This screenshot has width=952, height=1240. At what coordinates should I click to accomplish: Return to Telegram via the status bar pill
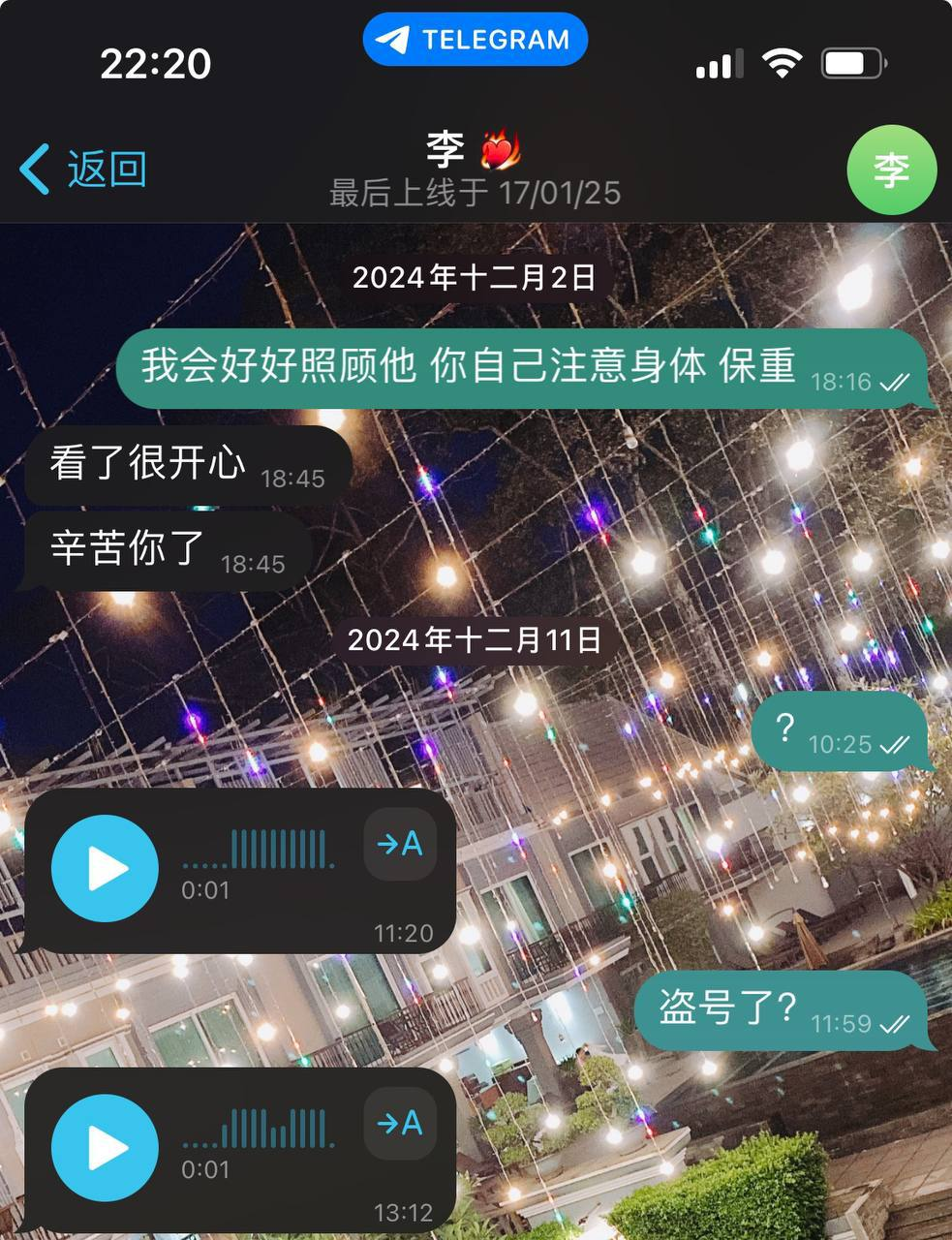coord(476,40)
